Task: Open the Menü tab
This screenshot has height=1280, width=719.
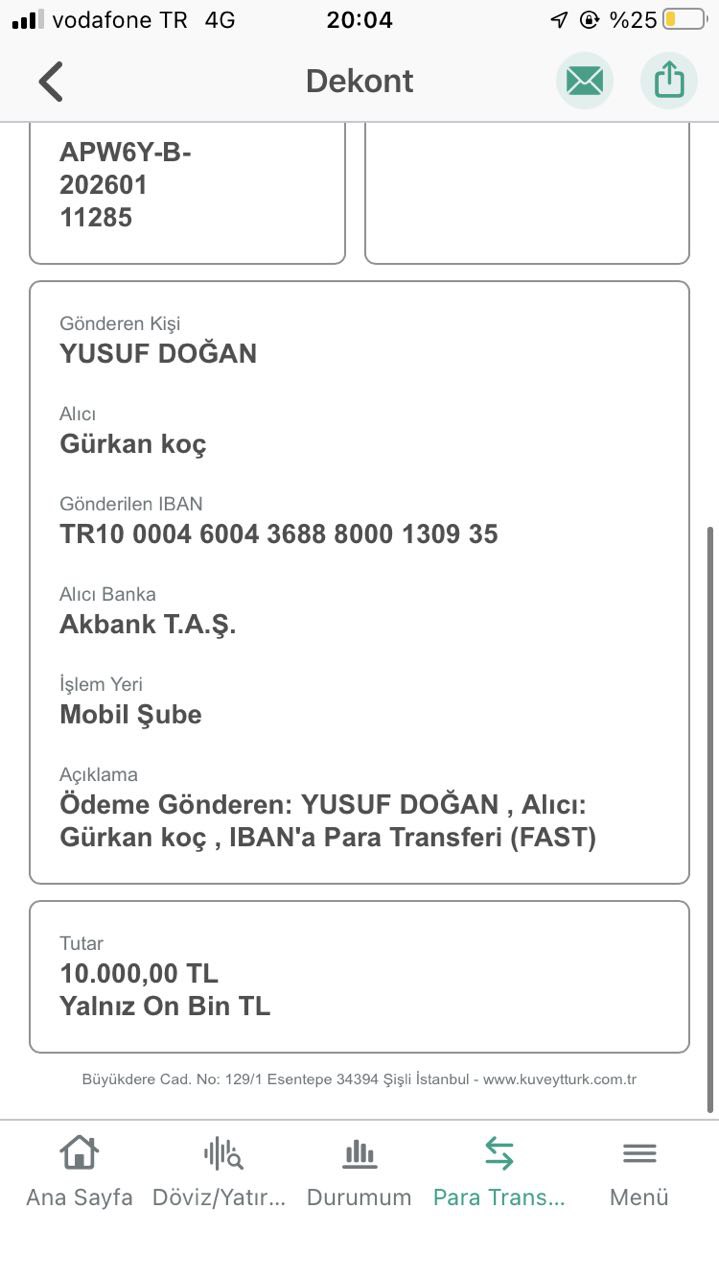Action: [639, 1172]
